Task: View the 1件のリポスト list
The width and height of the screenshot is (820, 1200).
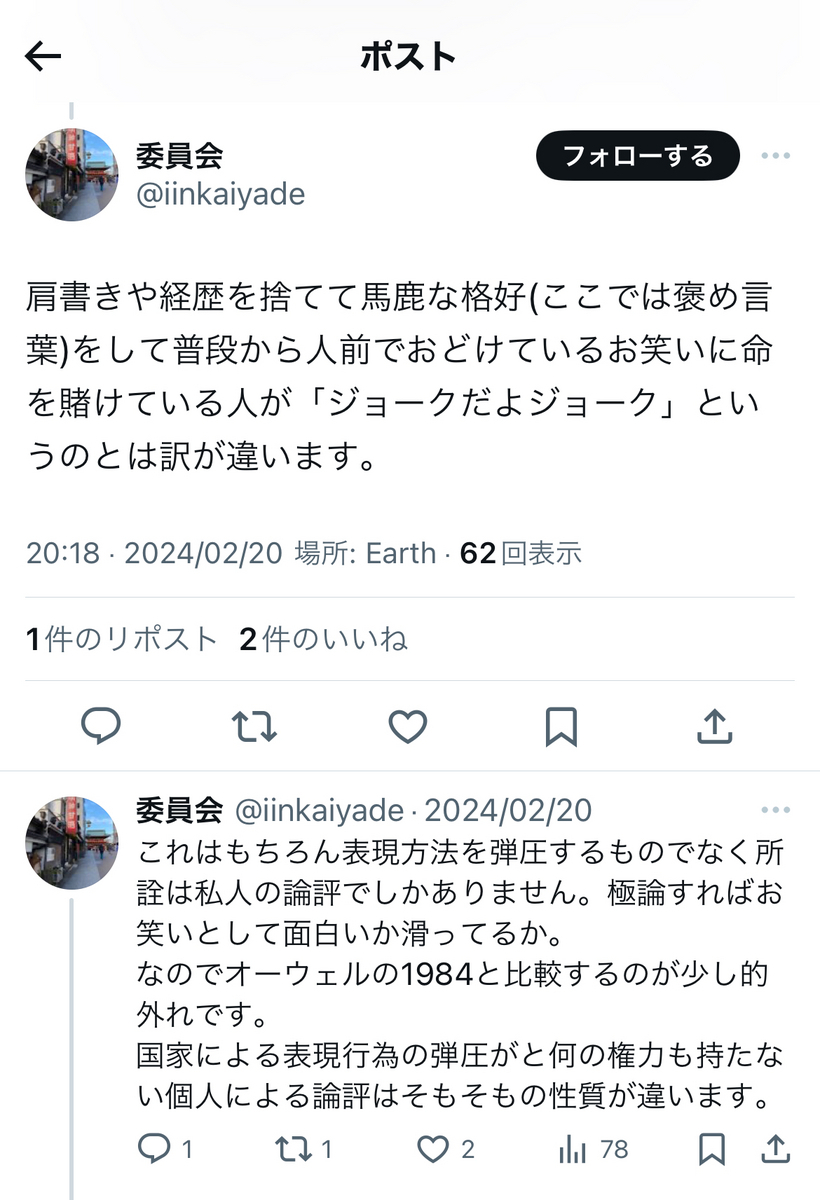Action: (121, 639)
